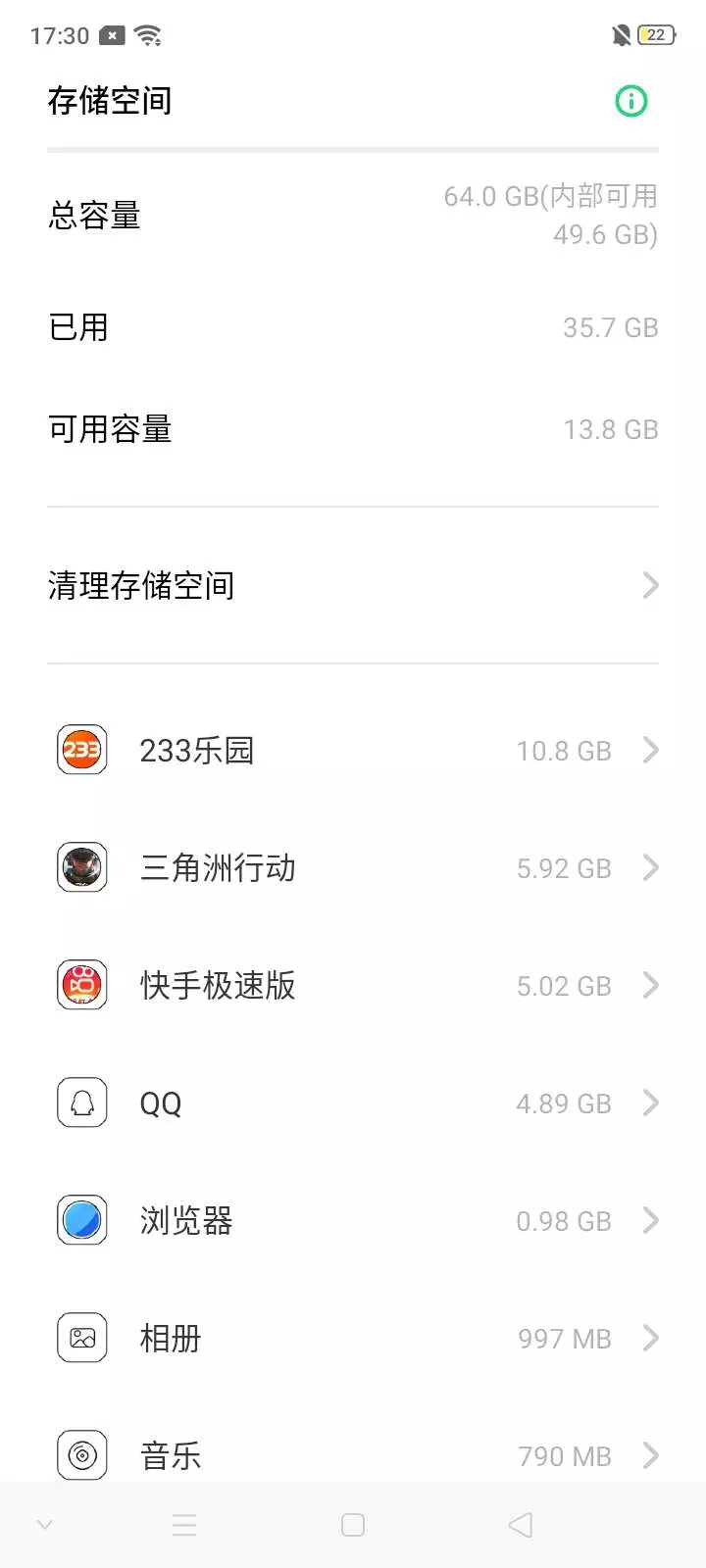
Task: Open the storage info icon
Action: [x=630, y=101]
